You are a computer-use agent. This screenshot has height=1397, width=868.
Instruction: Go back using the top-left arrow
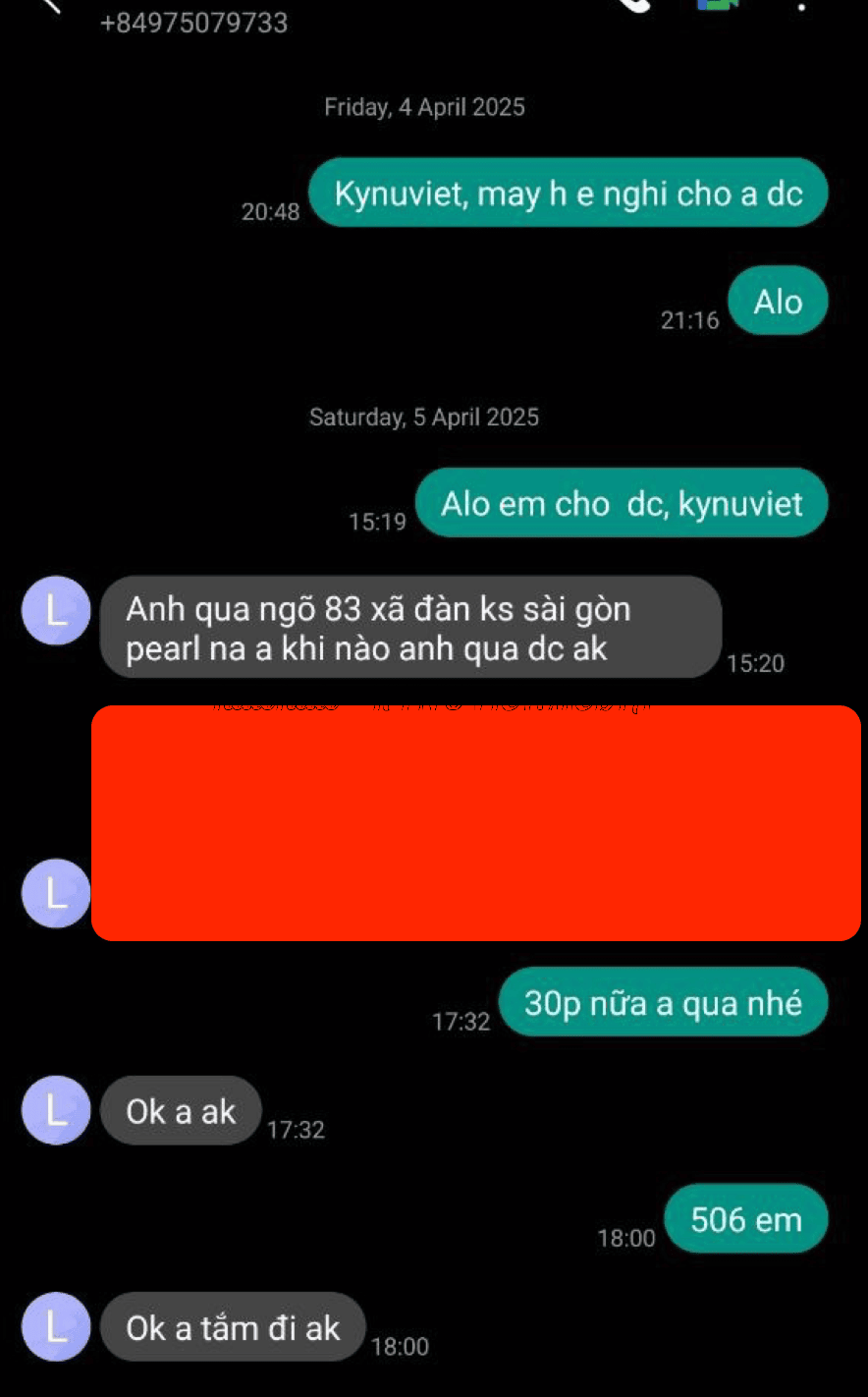pyautogui.click(x=49, y=5)
